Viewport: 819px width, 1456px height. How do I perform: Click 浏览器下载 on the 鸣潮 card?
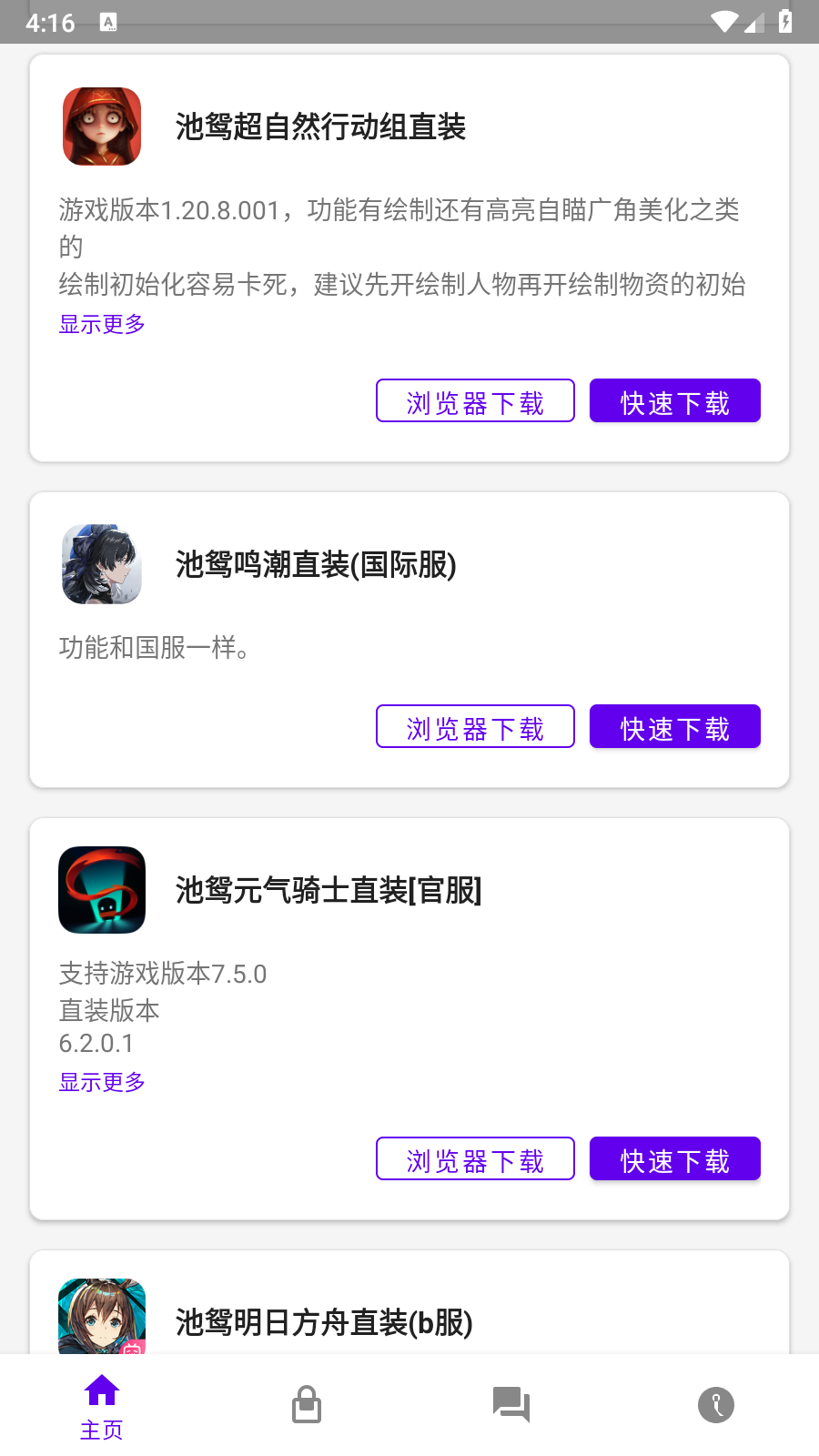[x=475, y=726]
